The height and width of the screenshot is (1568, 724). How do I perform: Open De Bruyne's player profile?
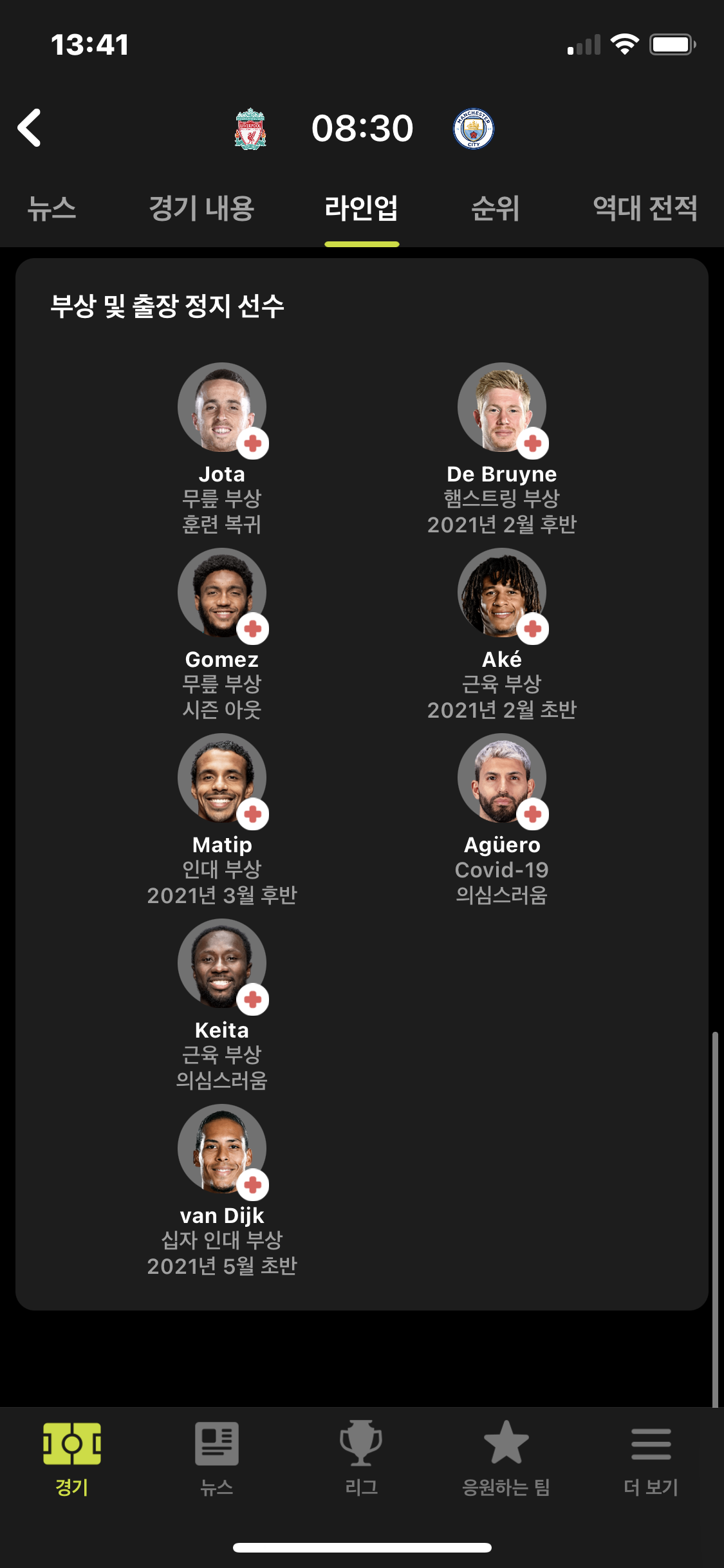point(502,407)
